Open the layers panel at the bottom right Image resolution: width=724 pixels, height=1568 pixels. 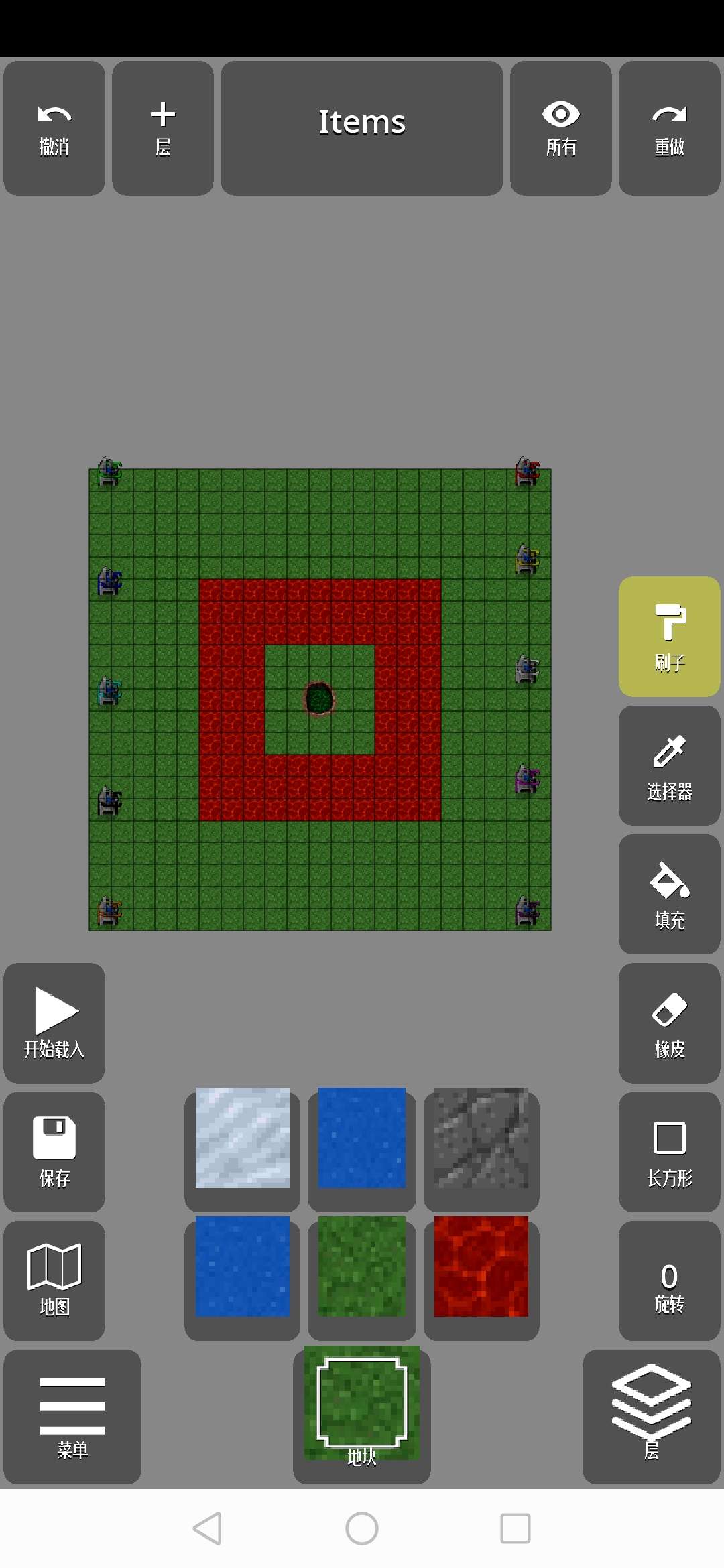pyautogui.click(x=652, y=1417)
